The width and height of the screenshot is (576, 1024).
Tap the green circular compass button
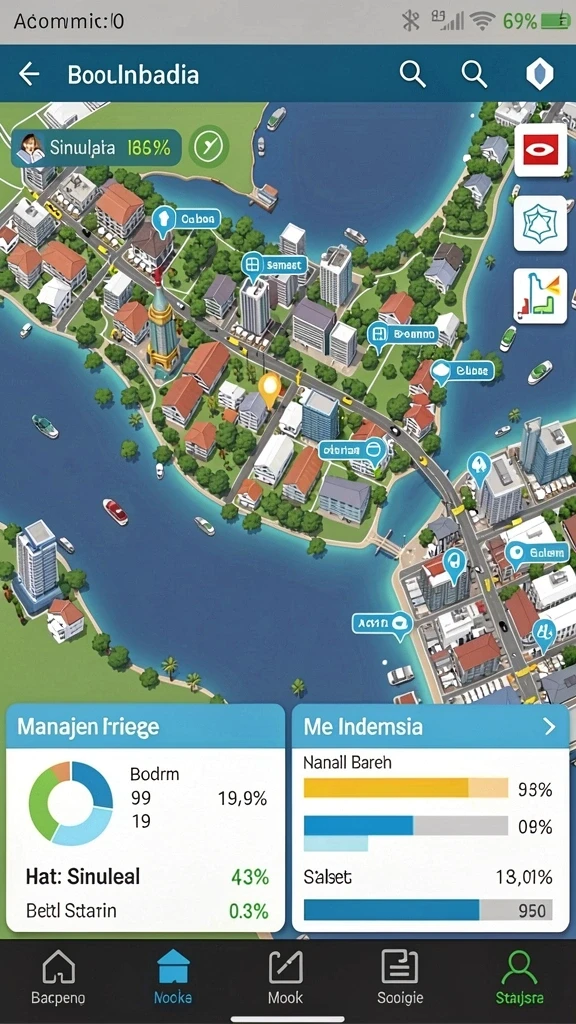coord(209,148)
